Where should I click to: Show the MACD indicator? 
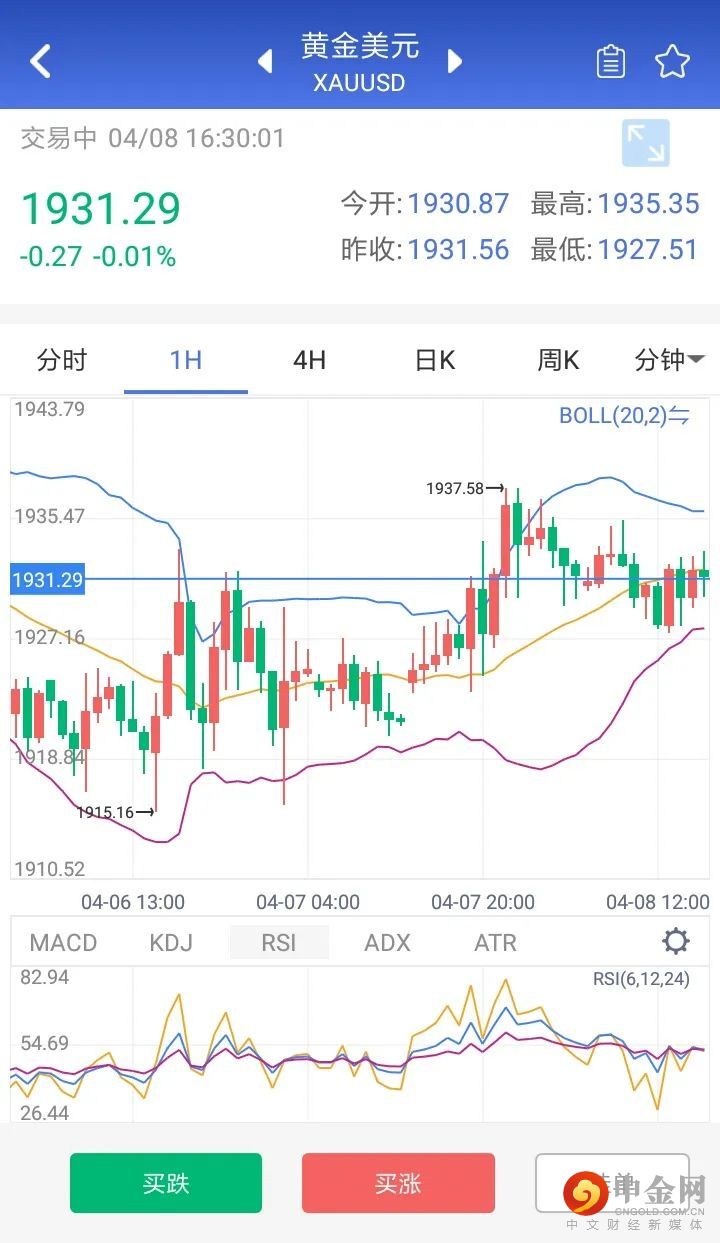tap(63, 942)
